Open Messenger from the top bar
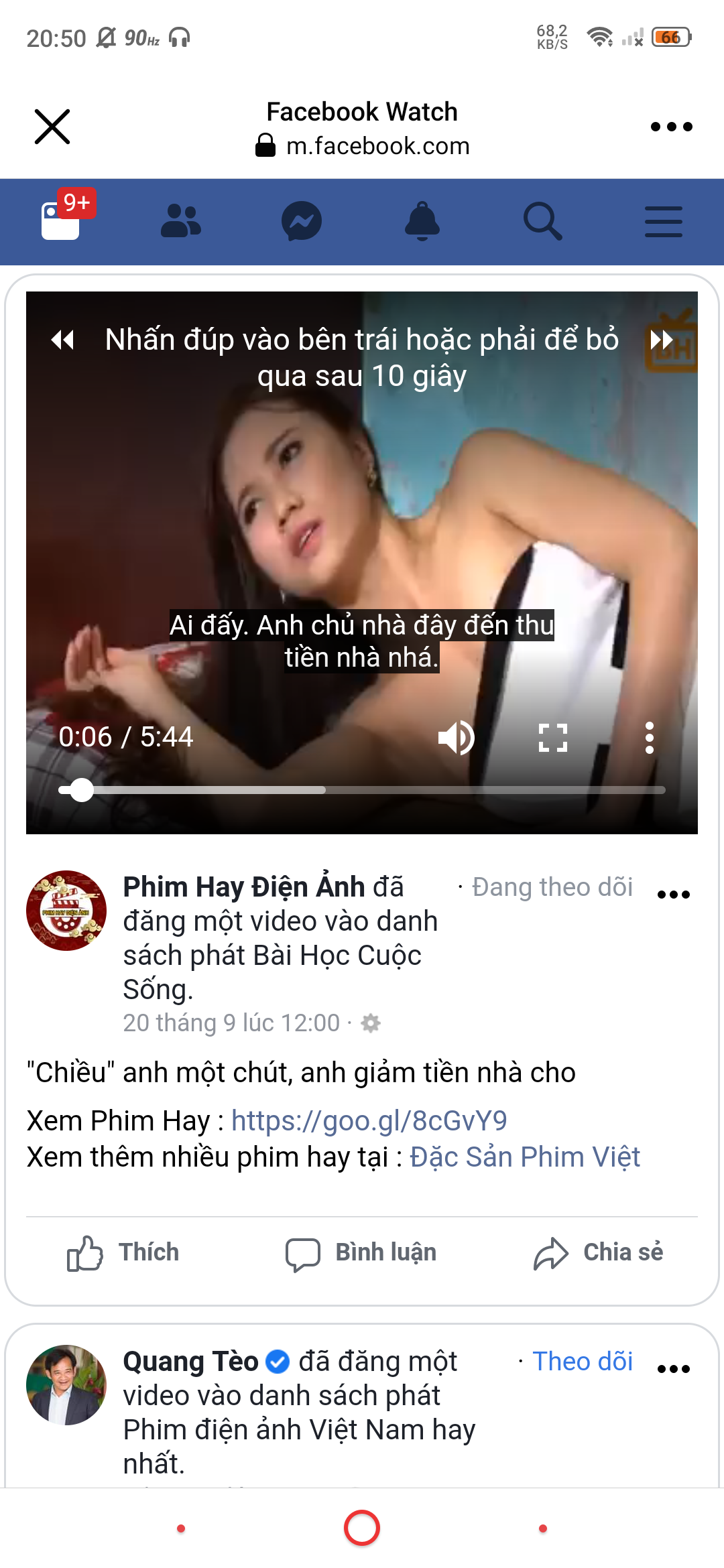Image resolution: width=724 pixels, height=1568 pixels. pos(302,221)
